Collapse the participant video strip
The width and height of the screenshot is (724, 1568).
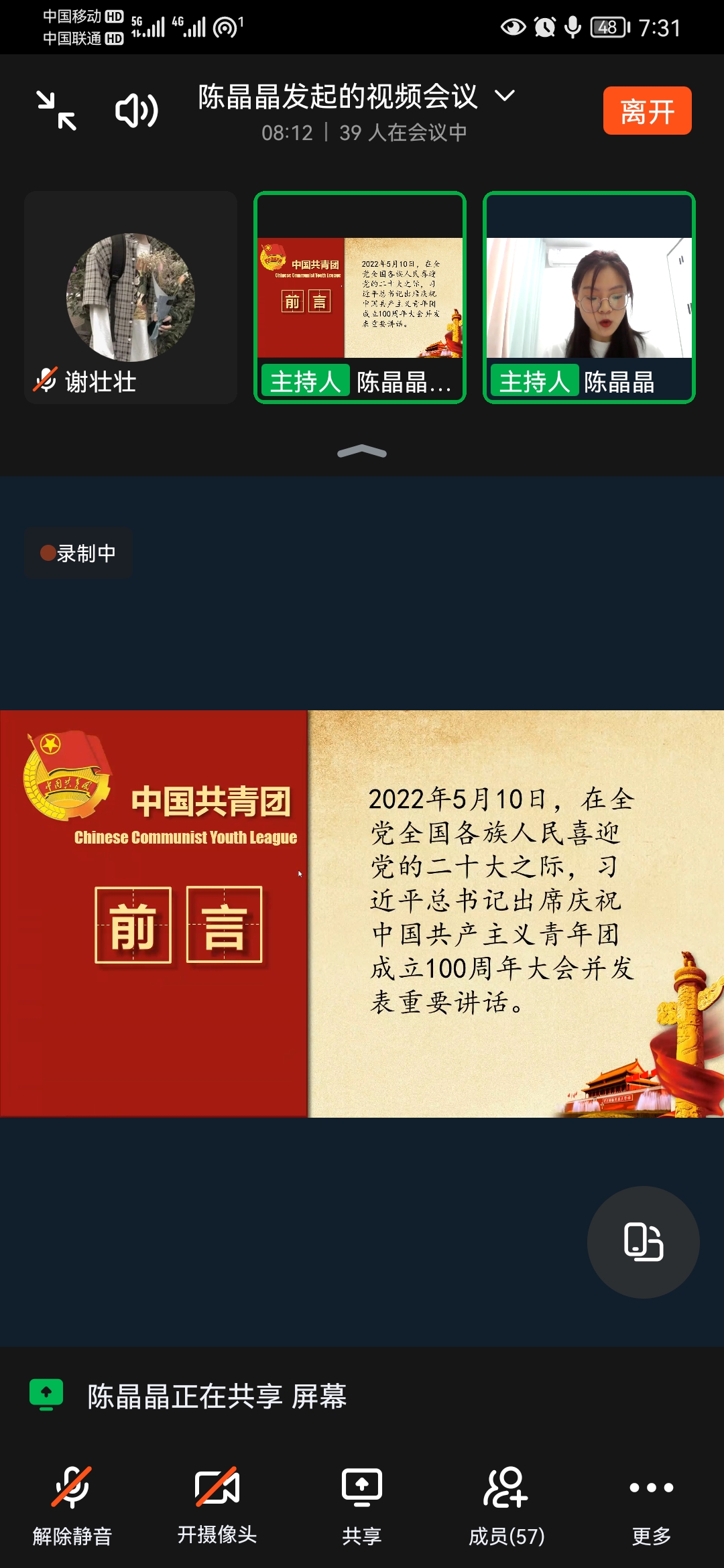coord(362,452)
